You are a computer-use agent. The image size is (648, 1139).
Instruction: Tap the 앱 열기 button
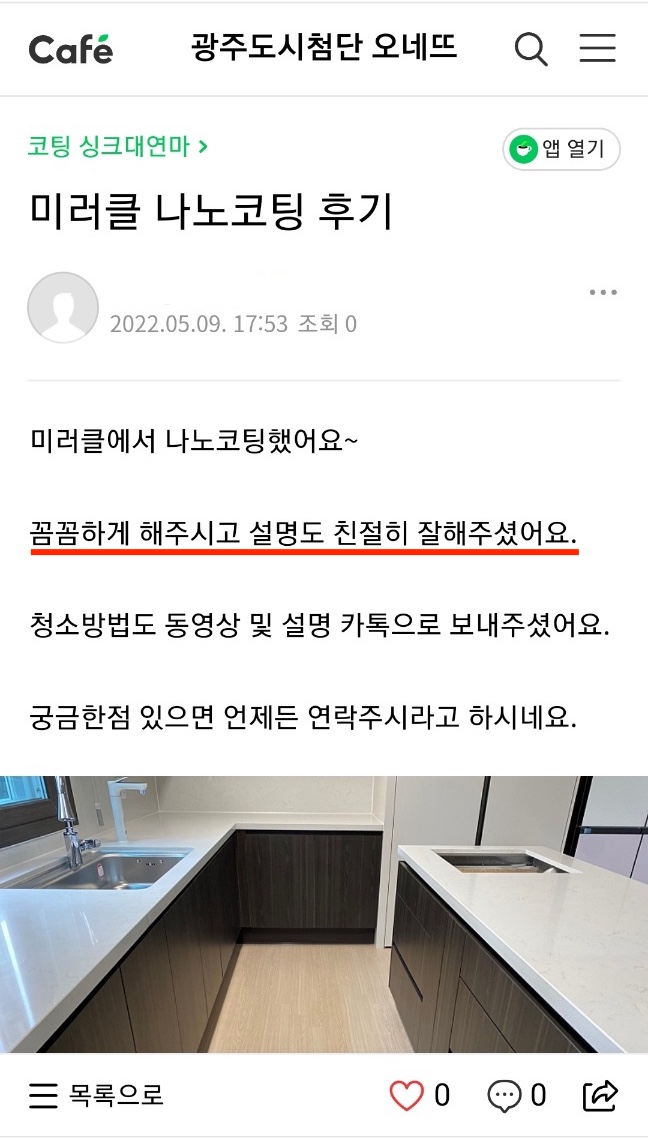561,150
